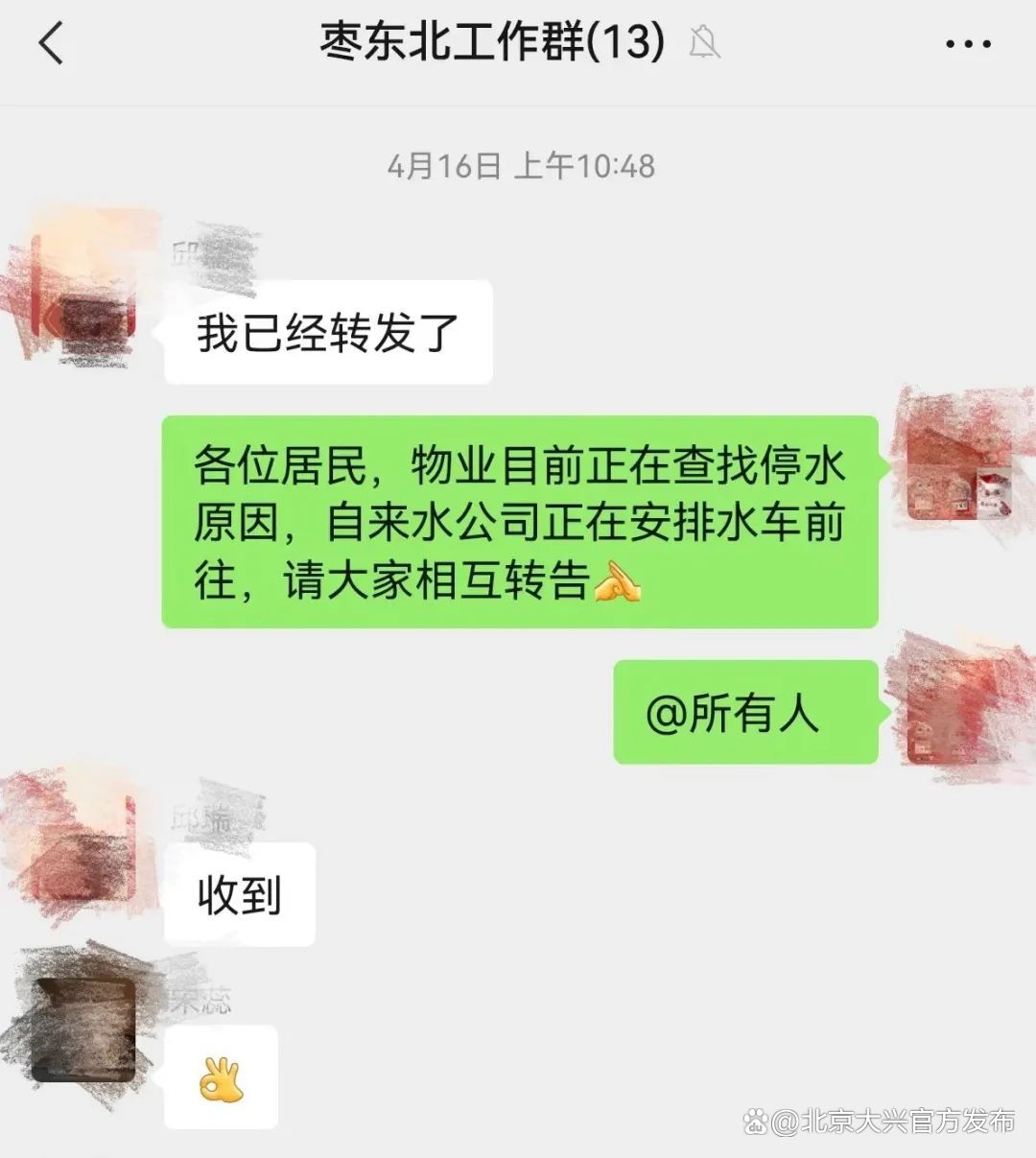
Task: Go back from the 枣东北工作群 chat
Action: click(x=51, y=44)
